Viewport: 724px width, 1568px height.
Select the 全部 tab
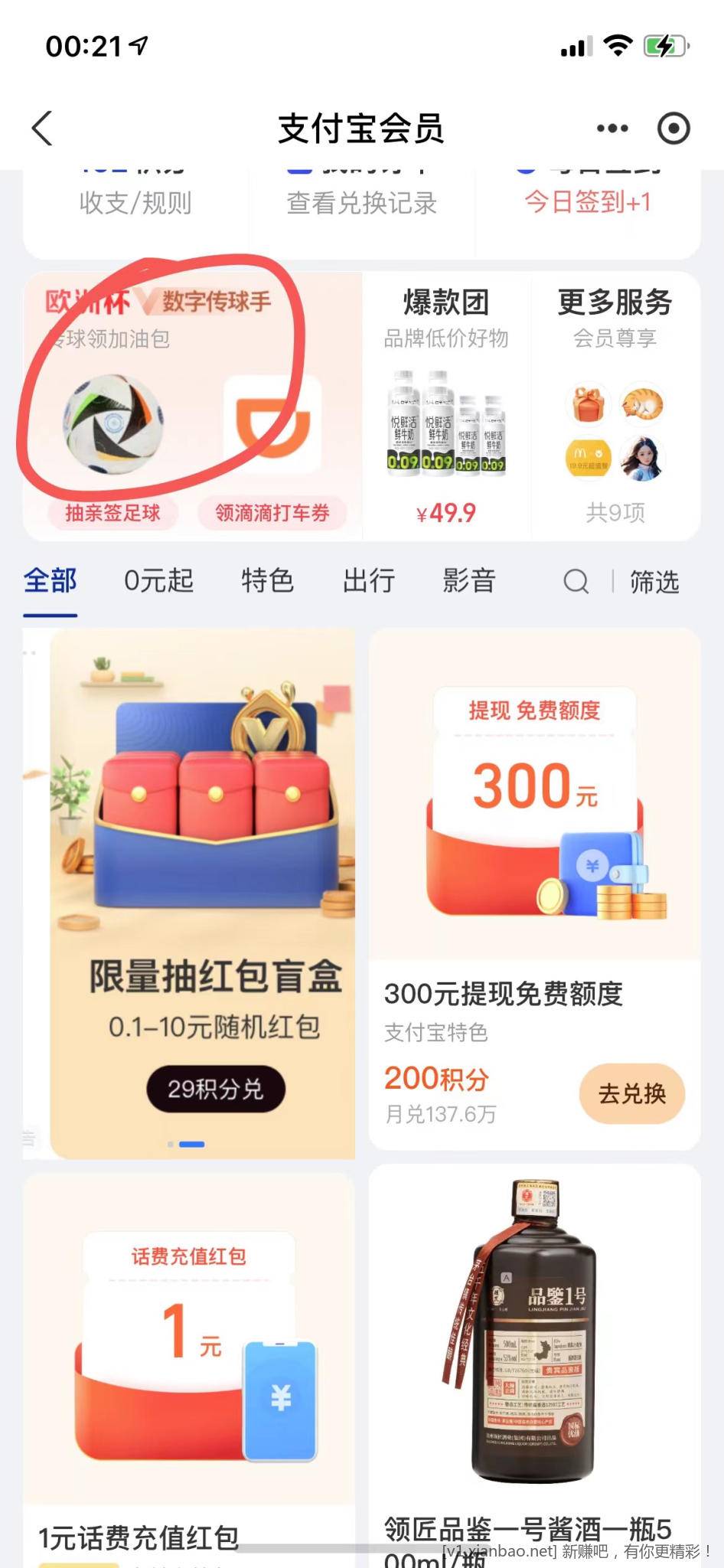(x=51, y=581)
